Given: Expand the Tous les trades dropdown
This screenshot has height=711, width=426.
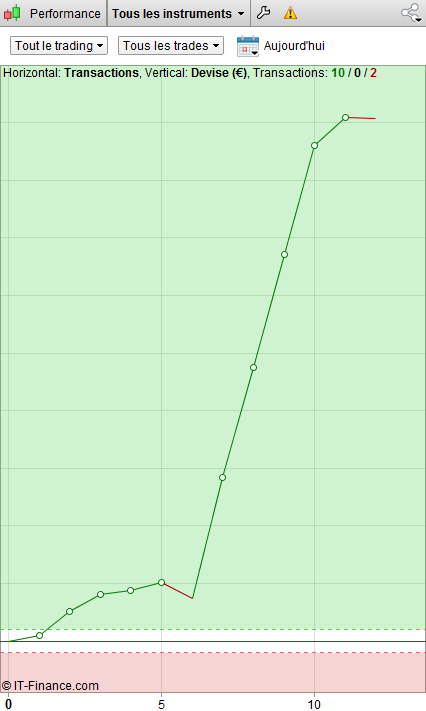Looking at the screenshot, I should coord(171,46).
